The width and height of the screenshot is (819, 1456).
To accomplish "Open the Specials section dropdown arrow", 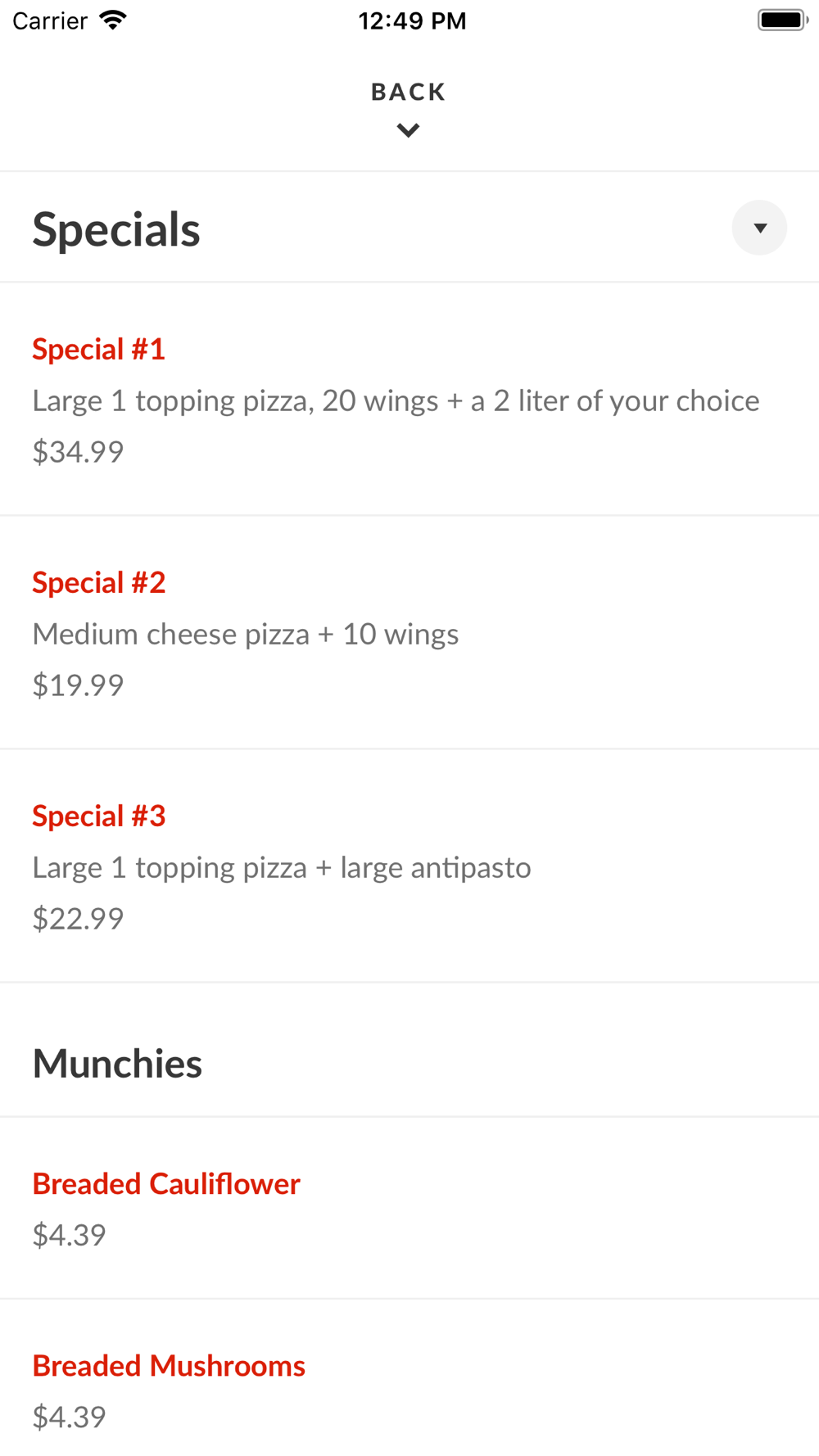I will [759, 228].
